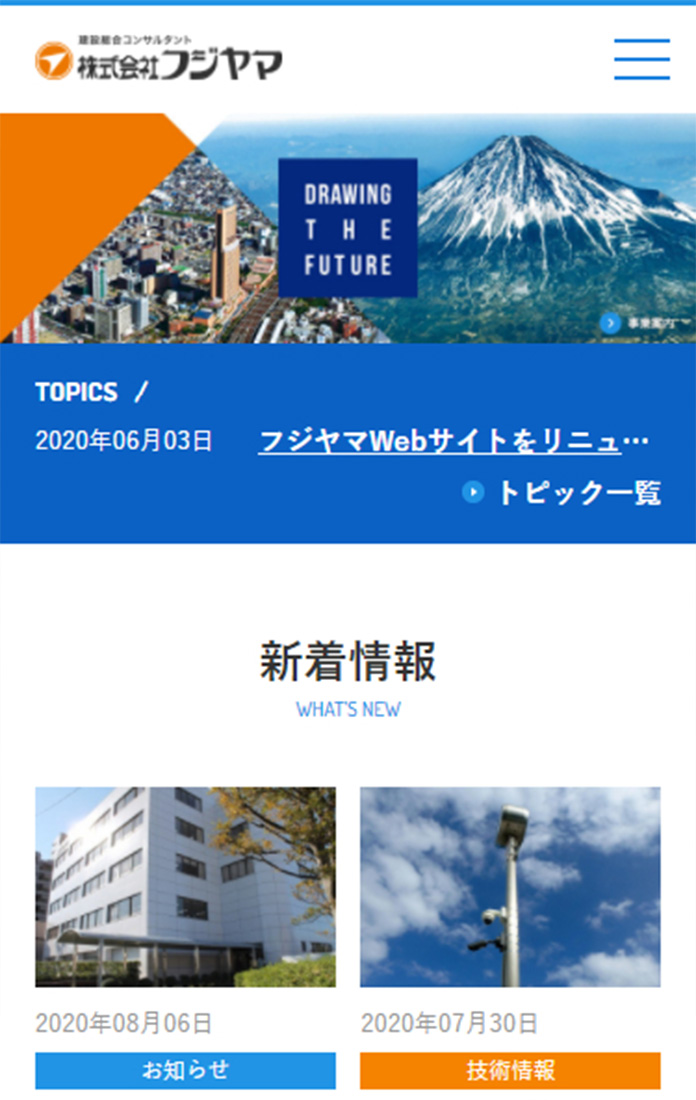Open the news card dated 2020年08月06日
Viewport: 696px width, 1100px height.
point(185,887)
